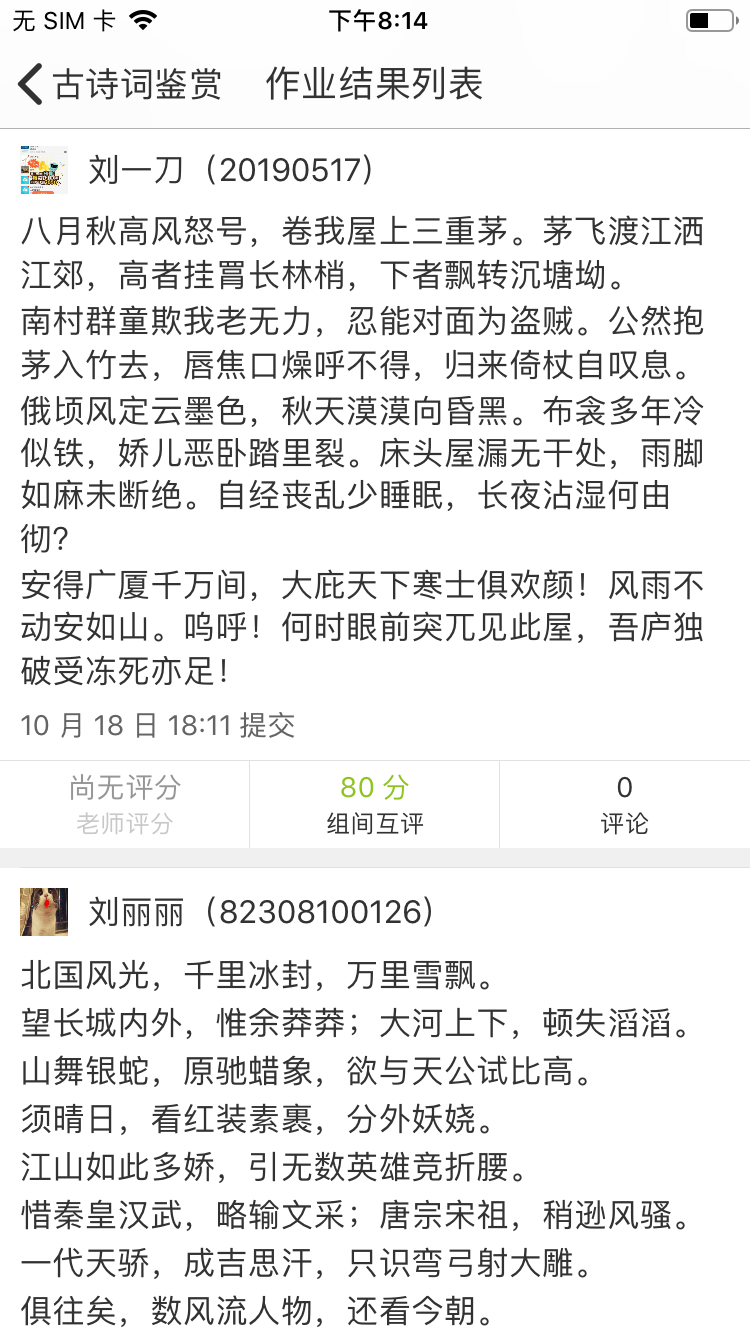
Task: View 组间互评 80 分 for 刘一刀
Action: tap(375, 805)
